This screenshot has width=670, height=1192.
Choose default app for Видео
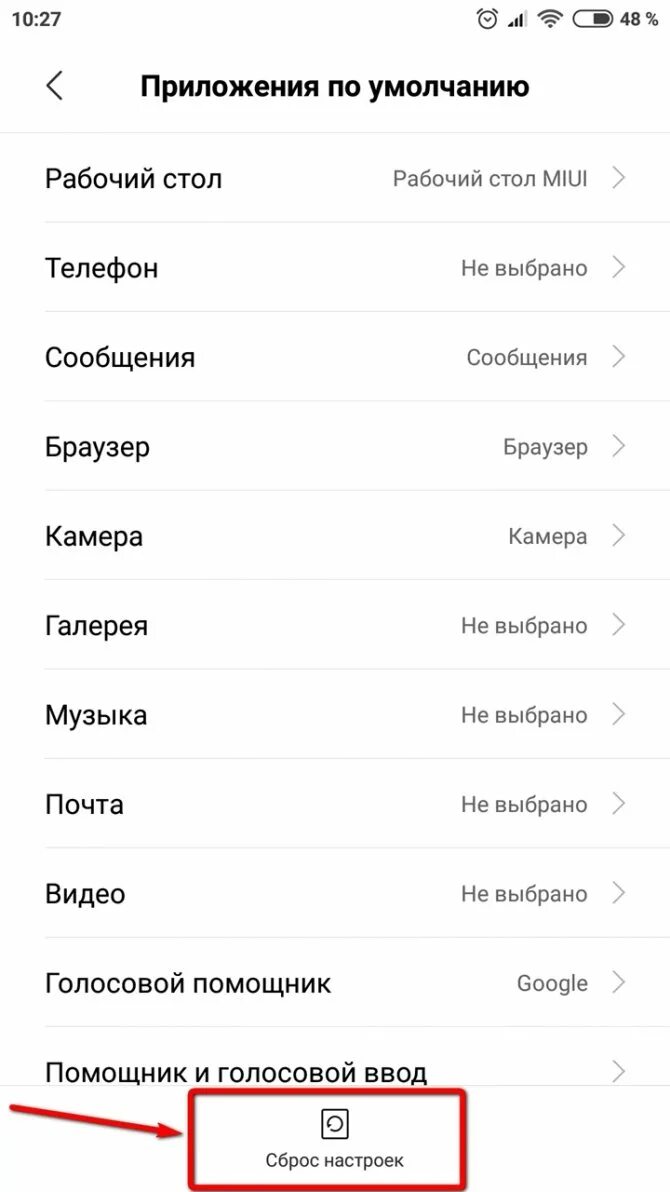[335, 893]
